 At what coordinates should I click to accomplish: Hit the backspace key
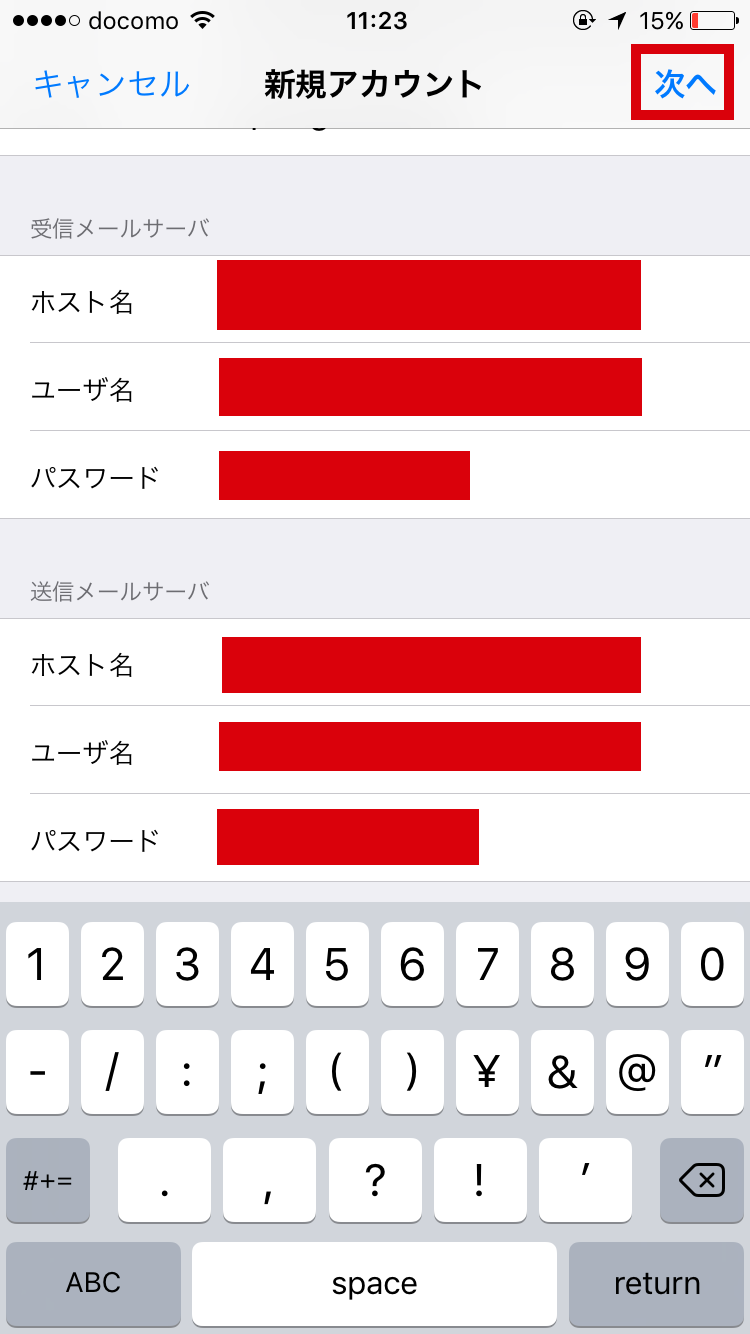click(x=702, y=1181)
